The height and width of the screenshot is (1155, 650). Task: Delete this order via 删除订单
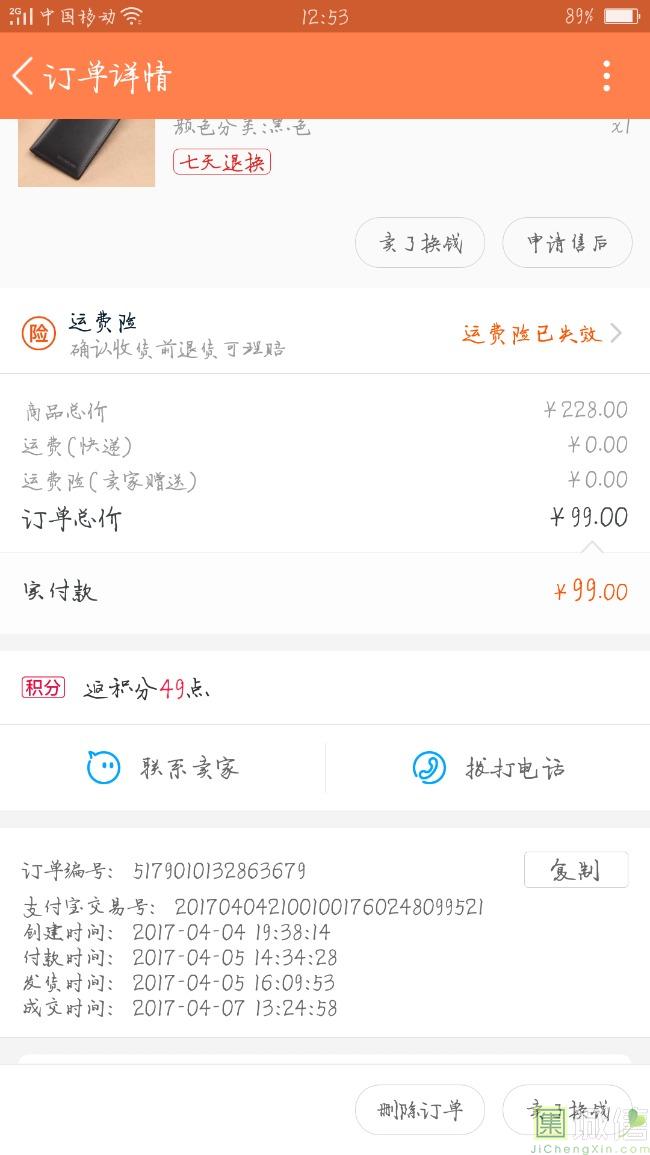(x=420, y=1110)
